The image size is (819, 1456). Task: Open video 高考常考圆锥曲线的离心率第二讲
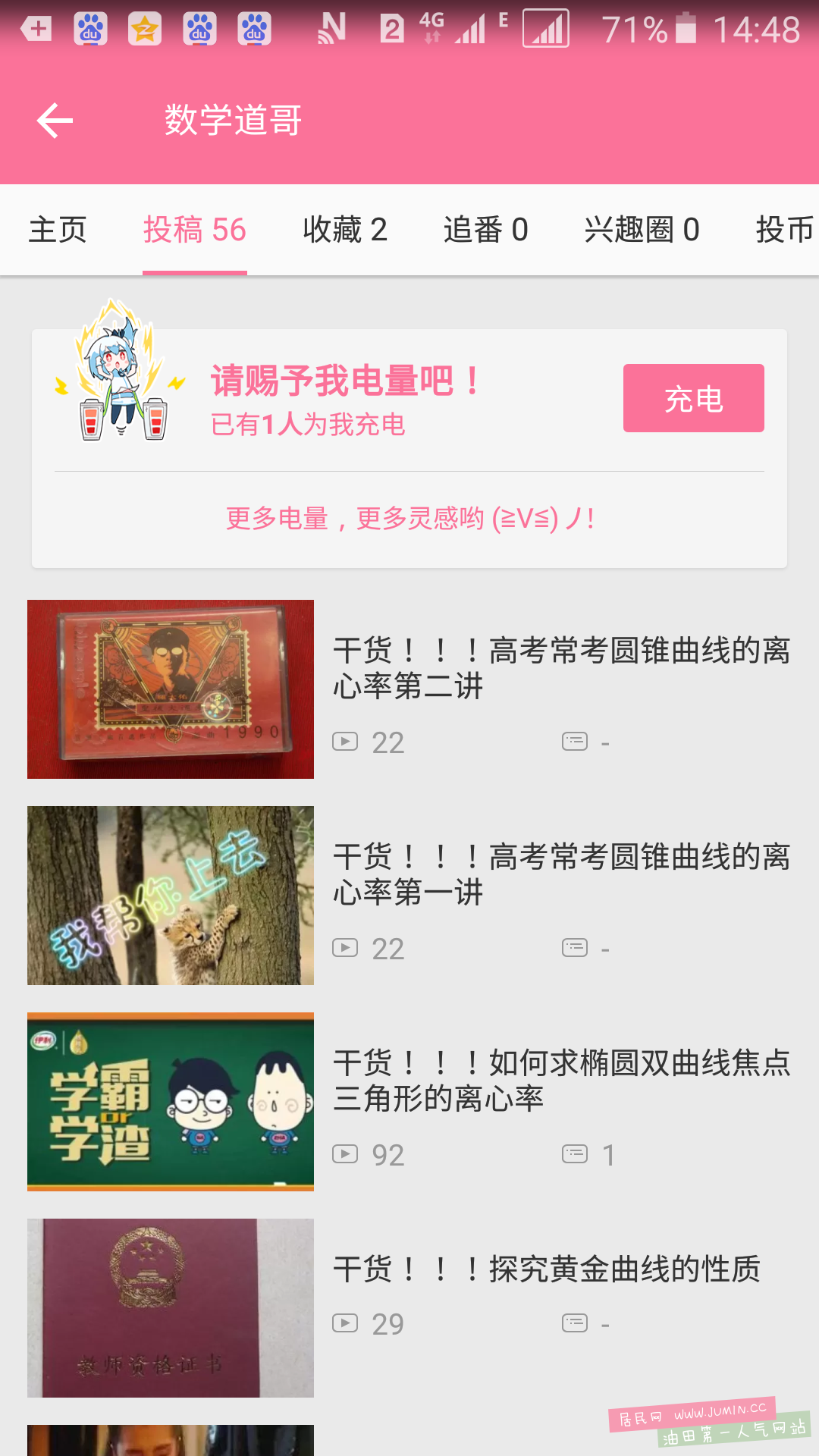(561, 668)
